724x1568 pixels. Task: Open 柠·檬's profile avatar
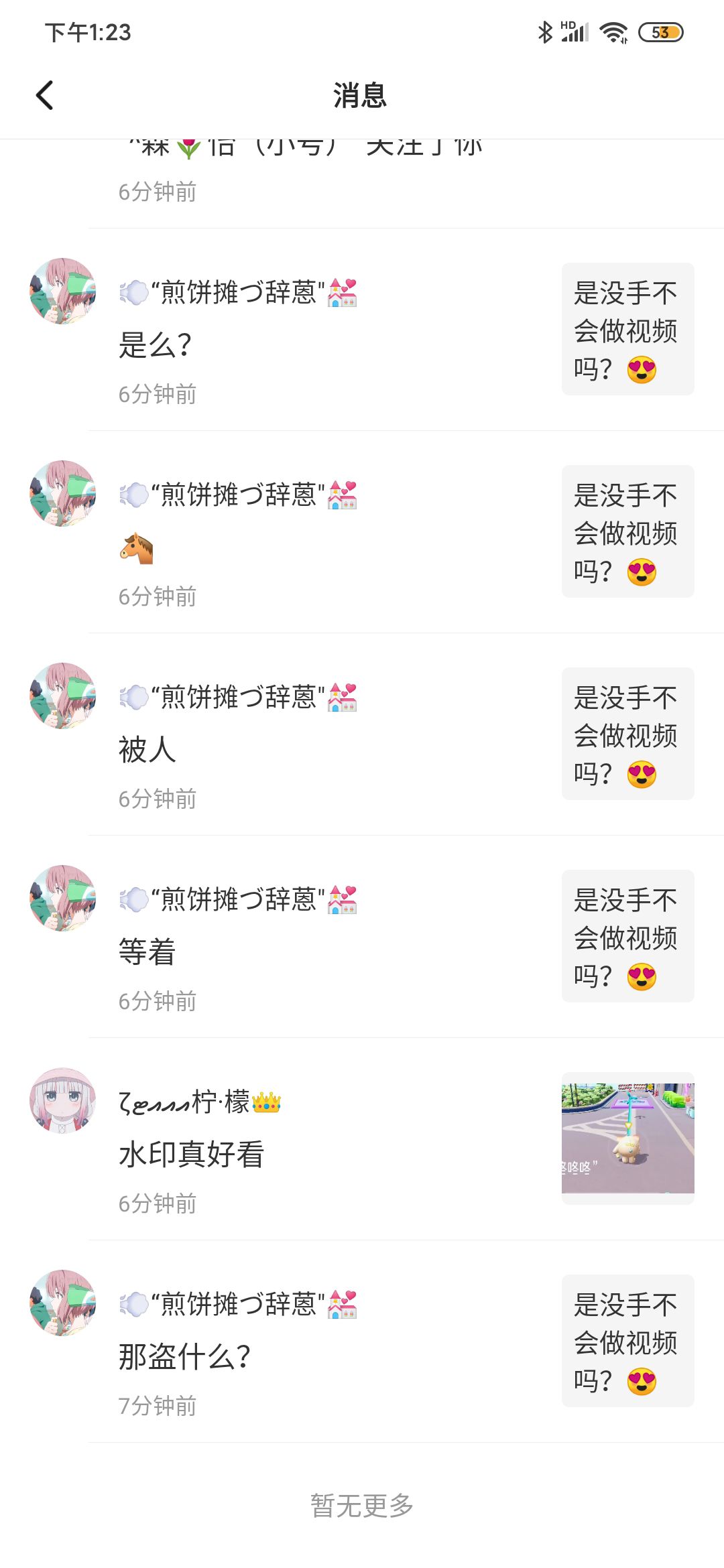(63, 1100)
